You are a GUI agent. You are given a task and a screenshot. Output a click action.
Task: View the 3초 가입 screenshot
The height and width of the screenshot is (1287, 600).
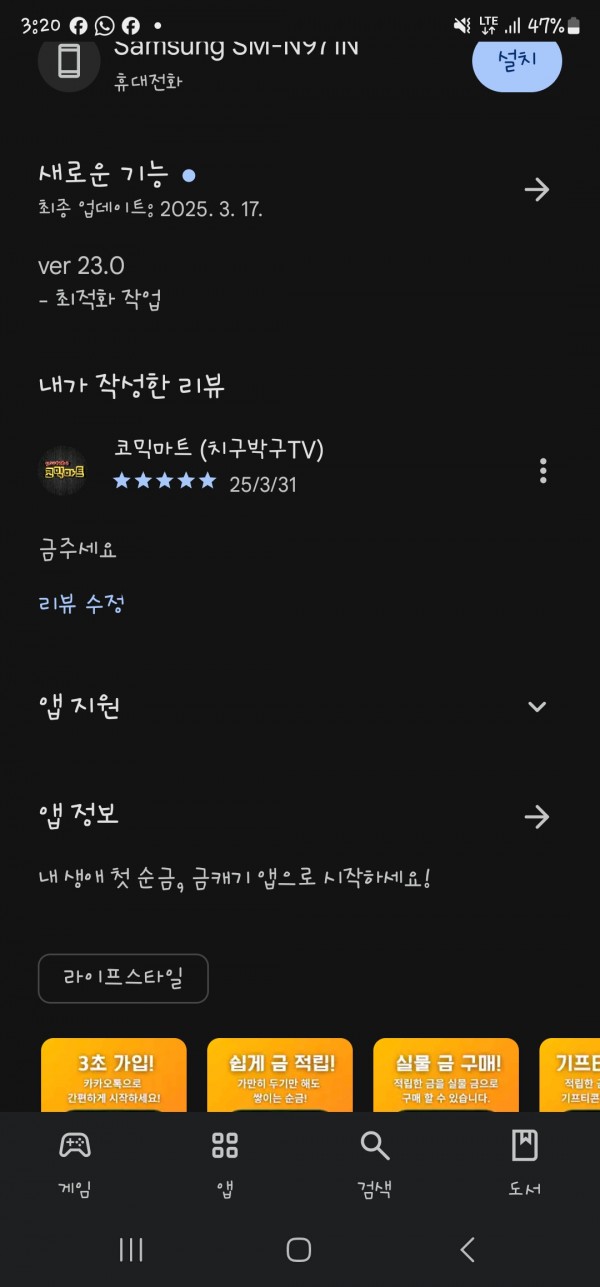(x=114, y=1075)
